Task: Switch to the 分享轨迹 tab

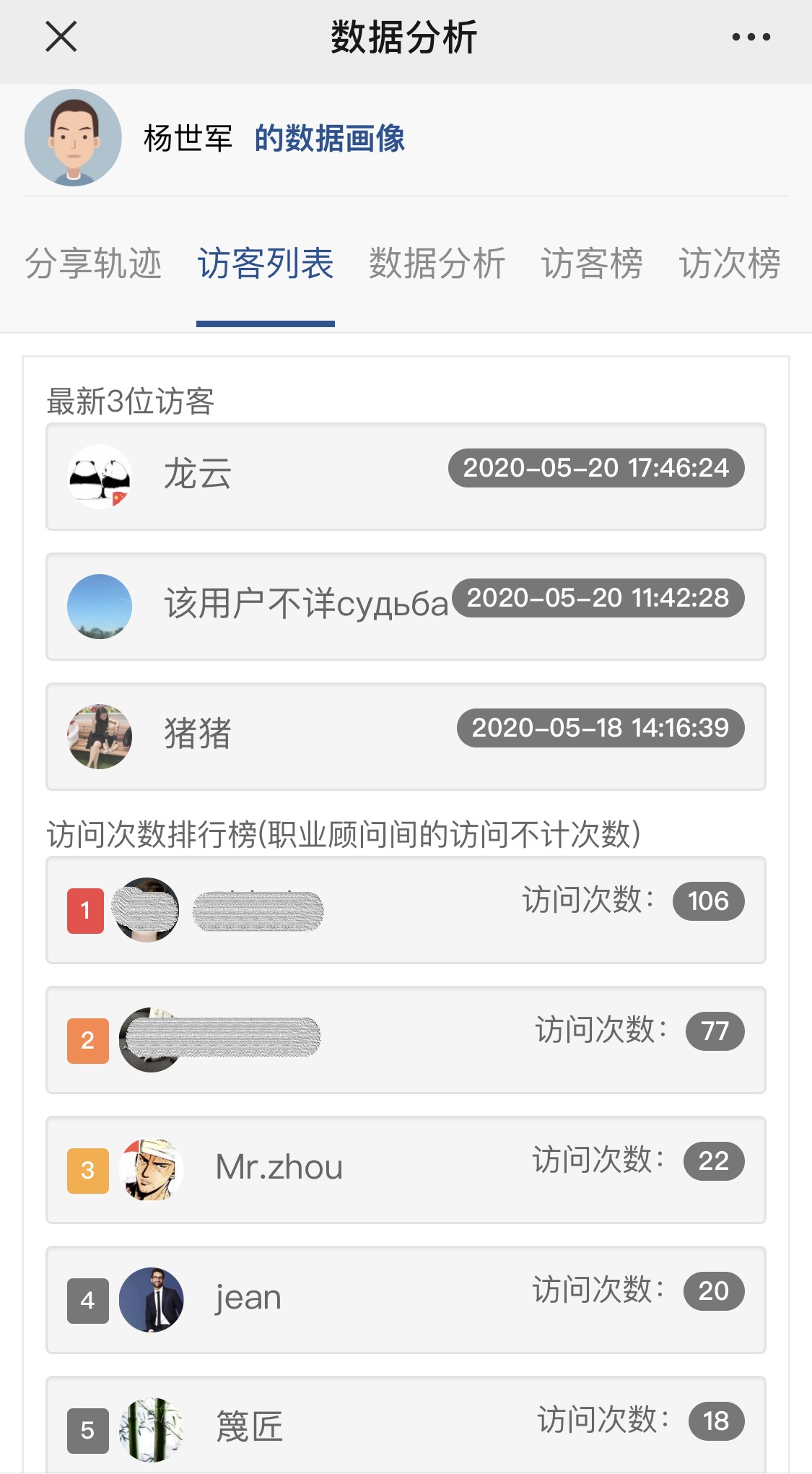Action: 93,264
